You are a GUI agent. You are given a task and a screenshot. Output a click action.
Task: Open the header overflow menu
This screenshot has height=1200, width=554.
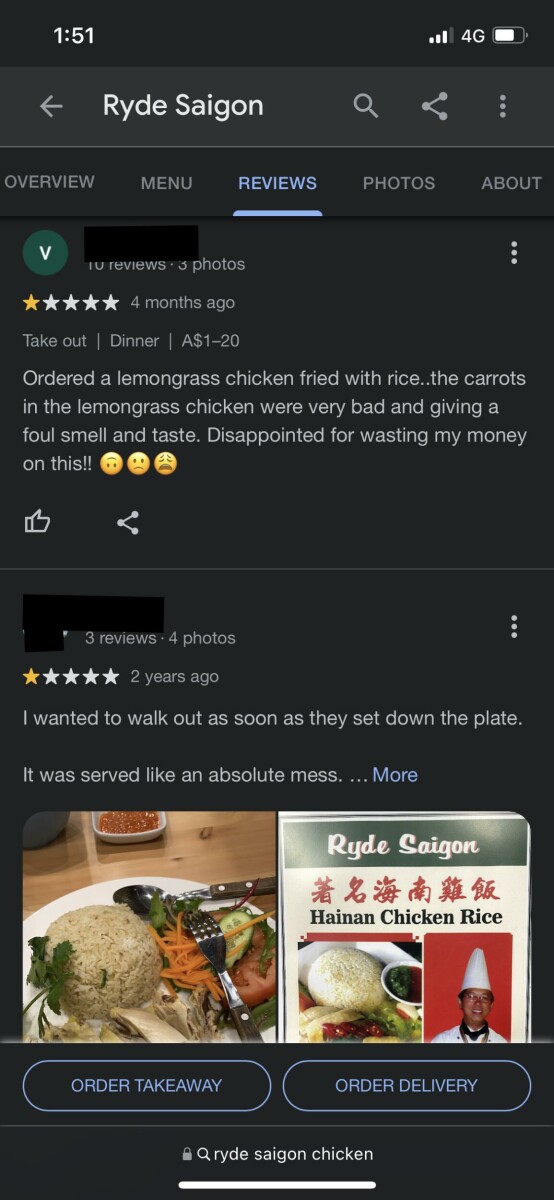pos(503,106)
